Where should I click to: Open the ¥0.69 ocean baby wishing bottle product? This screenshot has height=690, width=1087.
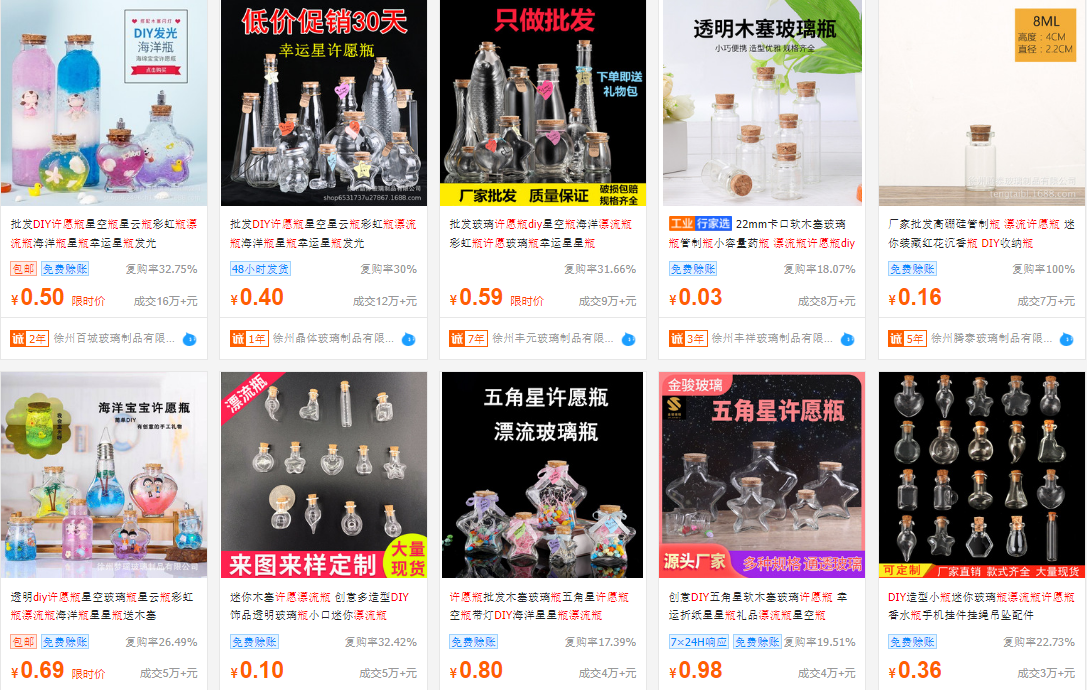pos(104,475)
